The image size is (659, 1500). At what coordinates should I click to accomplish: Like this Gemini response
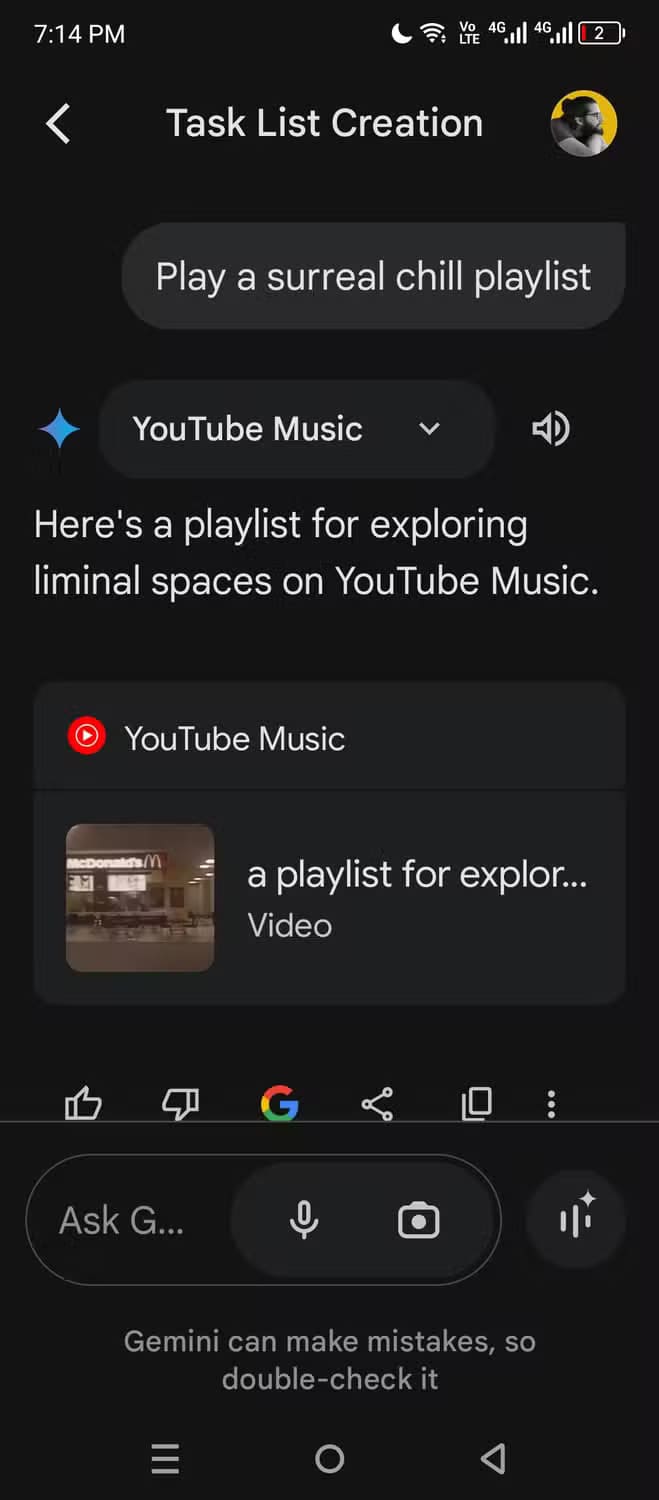83,1104
